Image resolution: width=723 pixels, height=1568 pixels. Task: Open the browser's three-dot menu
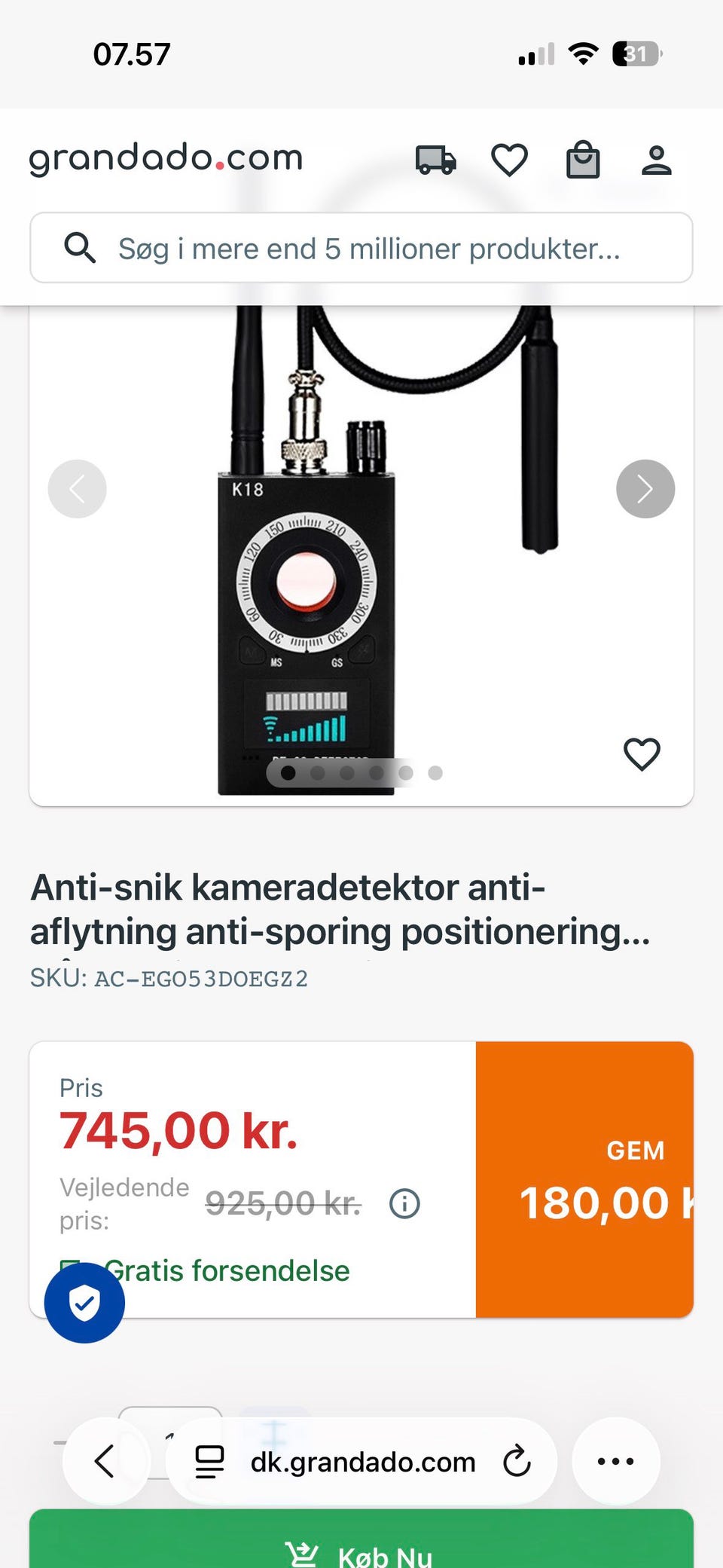point(615,1461)
